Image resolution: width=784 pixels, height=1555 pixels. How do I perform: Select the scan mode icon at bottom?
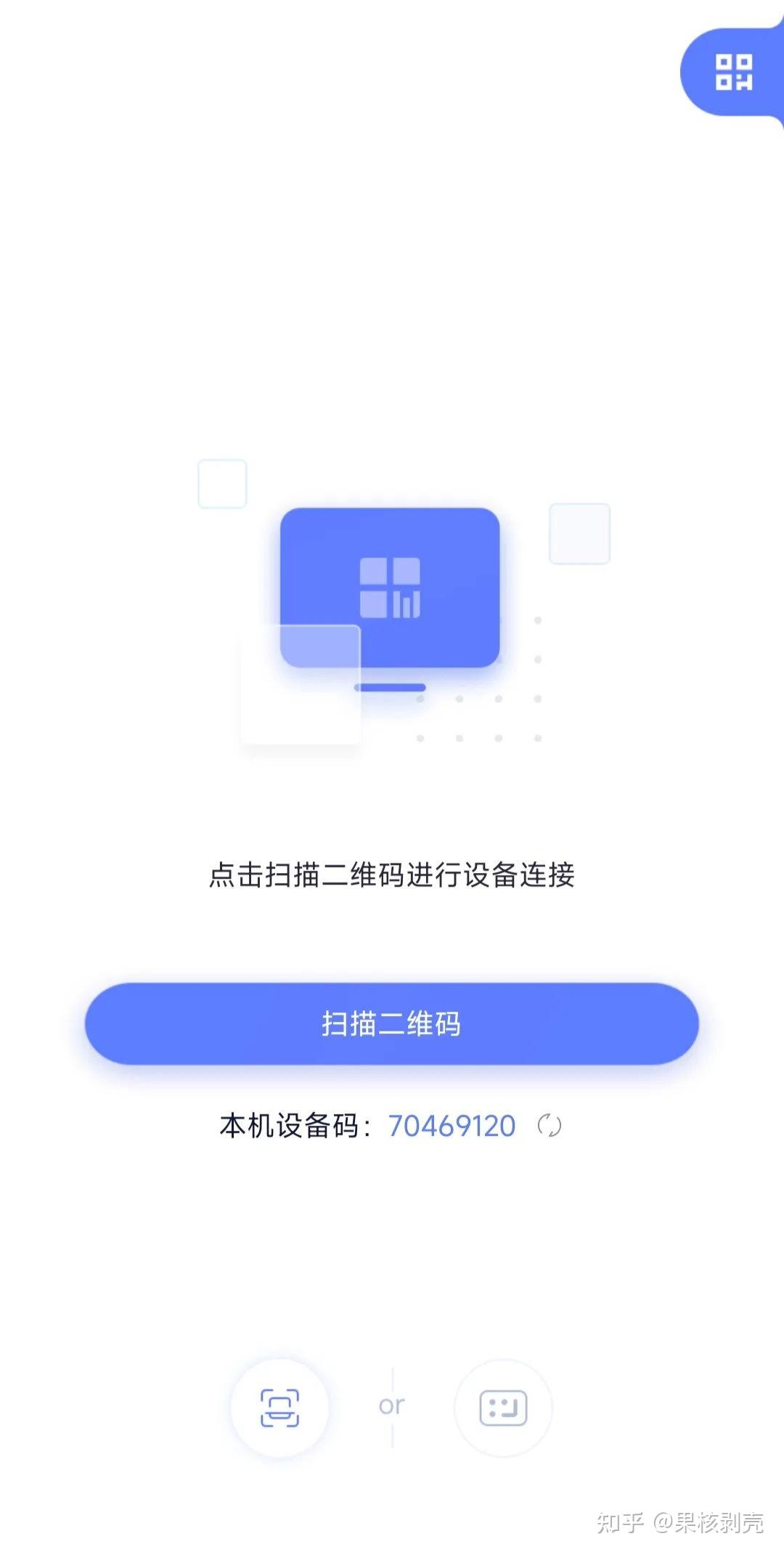pos(279,1408)
